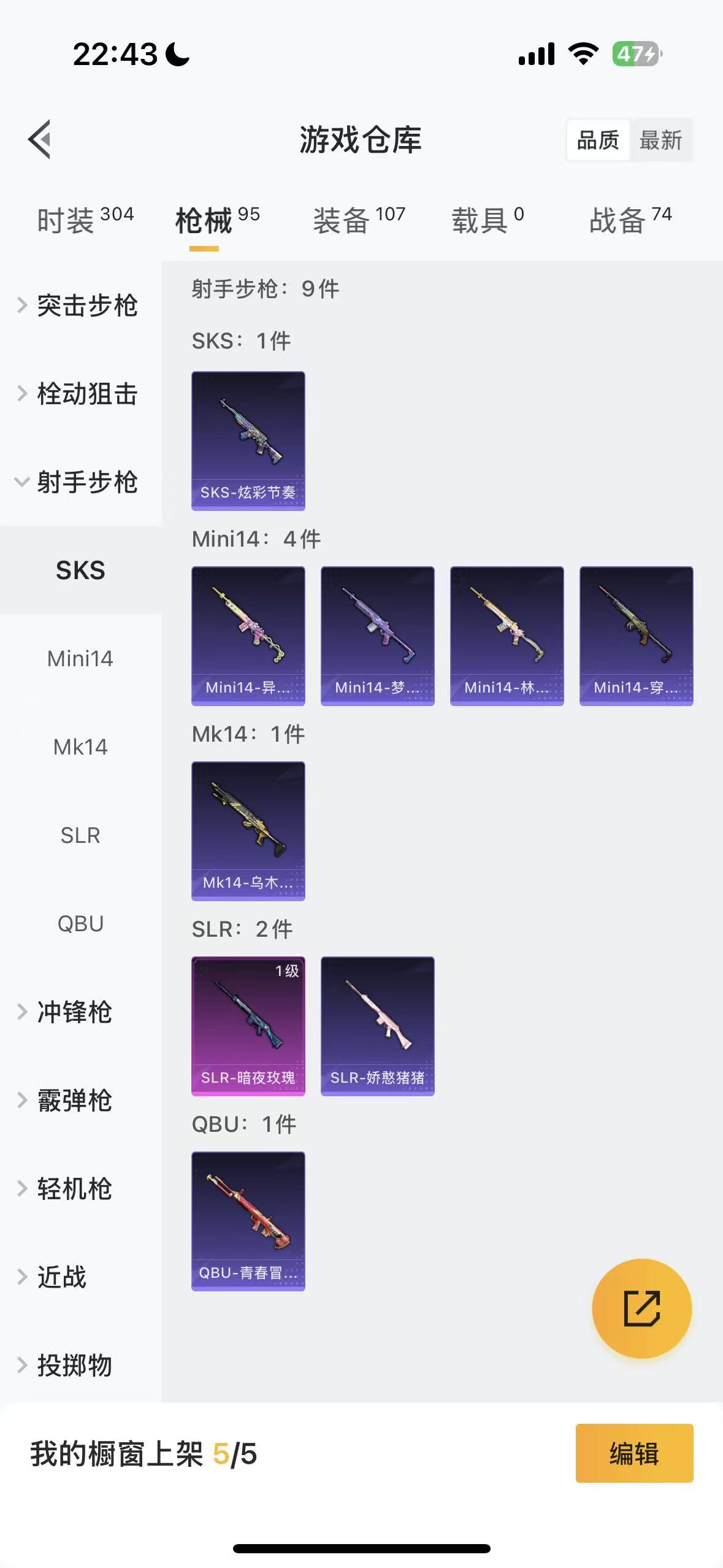Screen dimensions: 723x1568
Task: Tap the 编辑 button
Action: pos(634,1453)
